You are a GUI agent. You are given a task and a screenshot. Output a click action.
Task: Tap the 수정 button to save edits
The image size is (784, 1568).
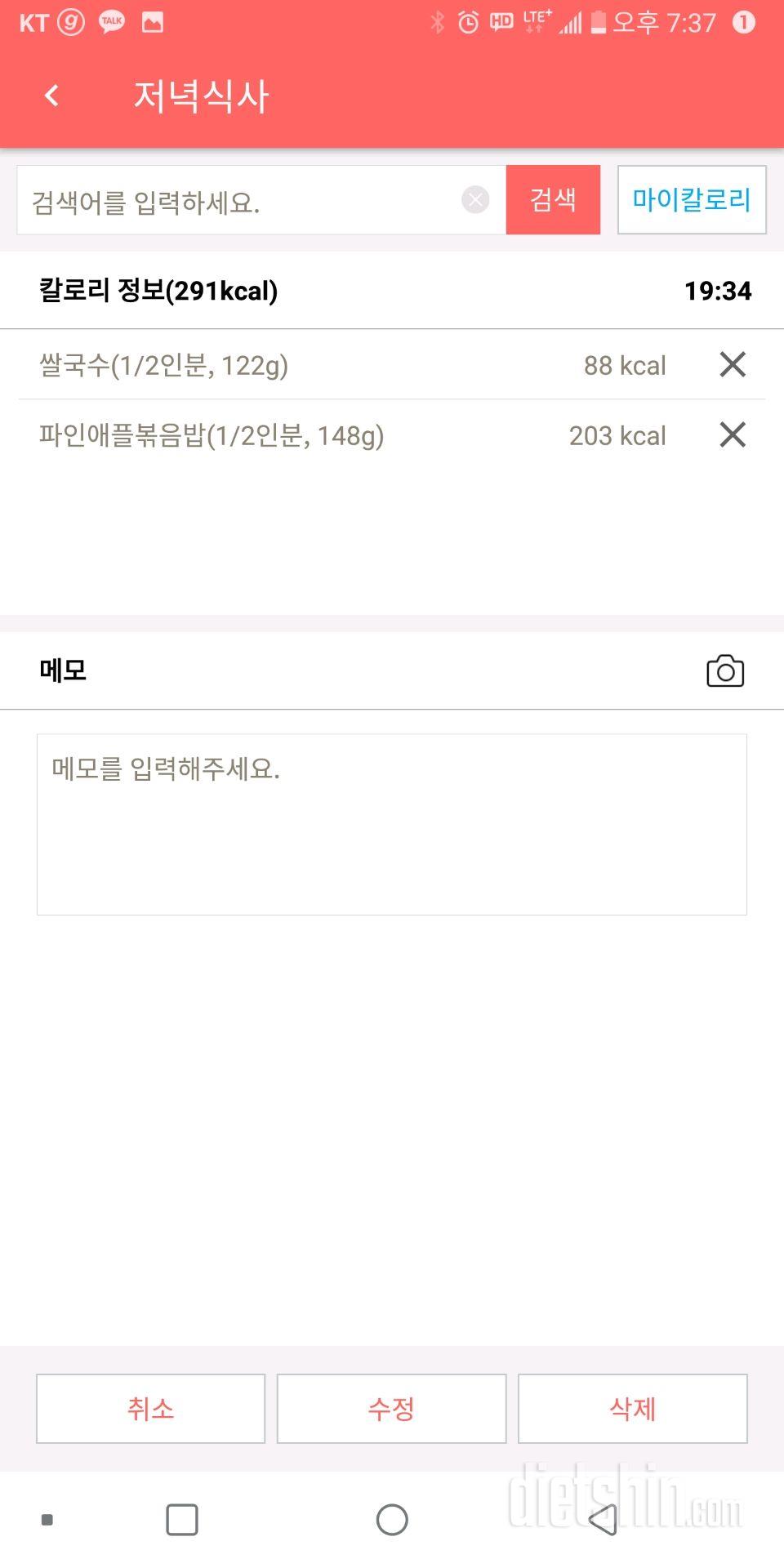[x=391, y=1409]
